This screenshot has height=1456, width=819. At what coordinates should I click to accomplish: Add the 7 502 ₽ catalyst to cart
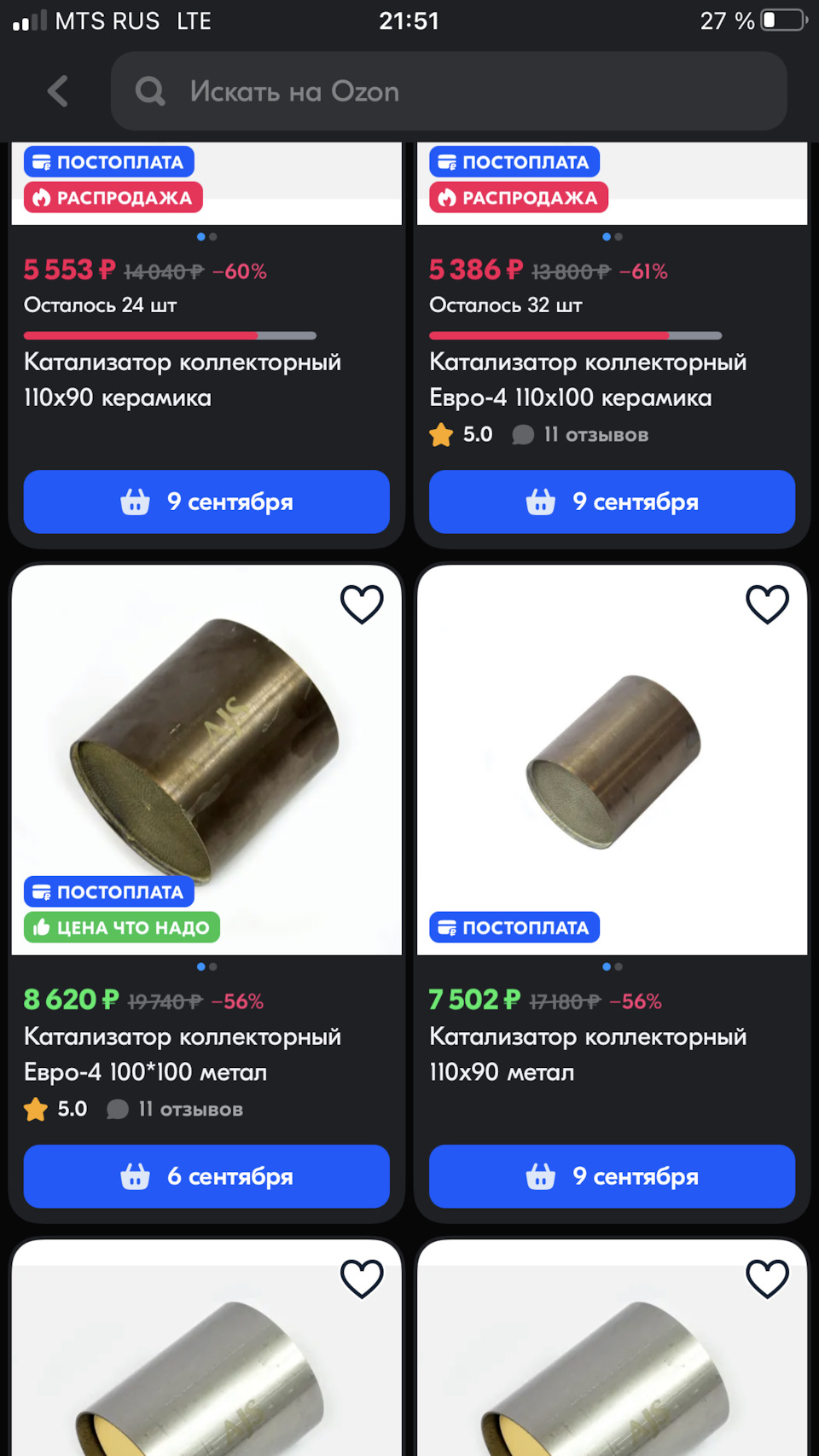coord(612,1176)
